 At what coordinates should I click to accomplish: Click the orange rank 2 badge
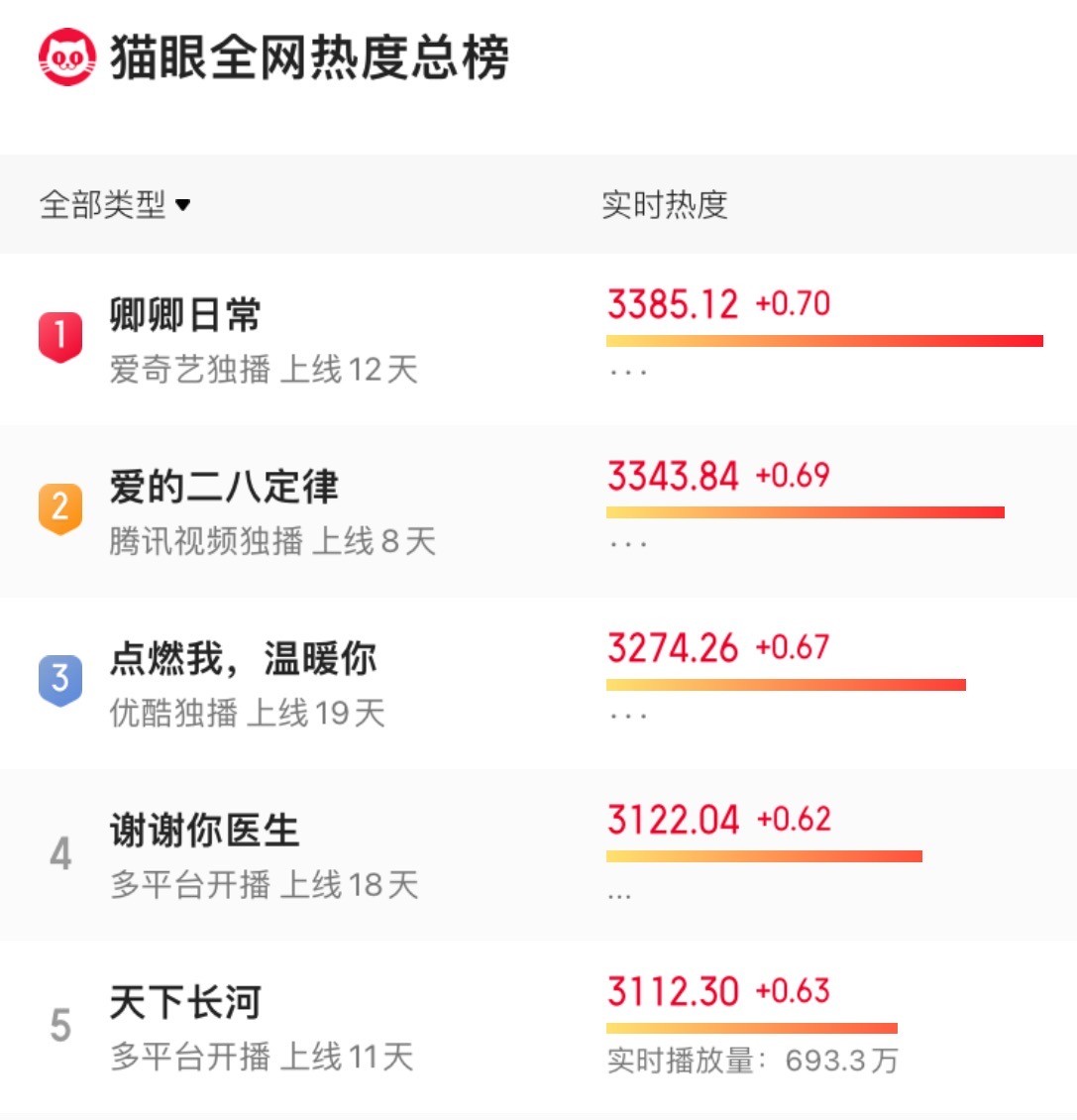[61, 504]
